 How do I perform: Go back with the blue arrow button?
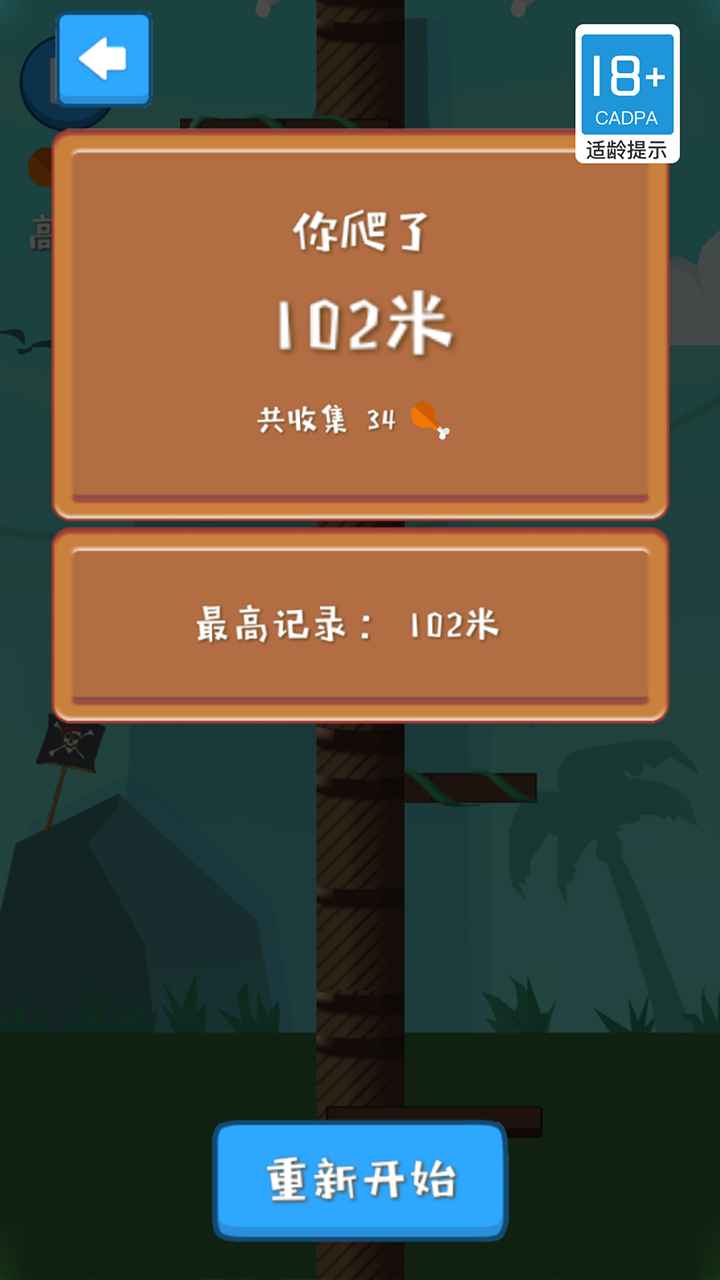(x=104, y=60)
